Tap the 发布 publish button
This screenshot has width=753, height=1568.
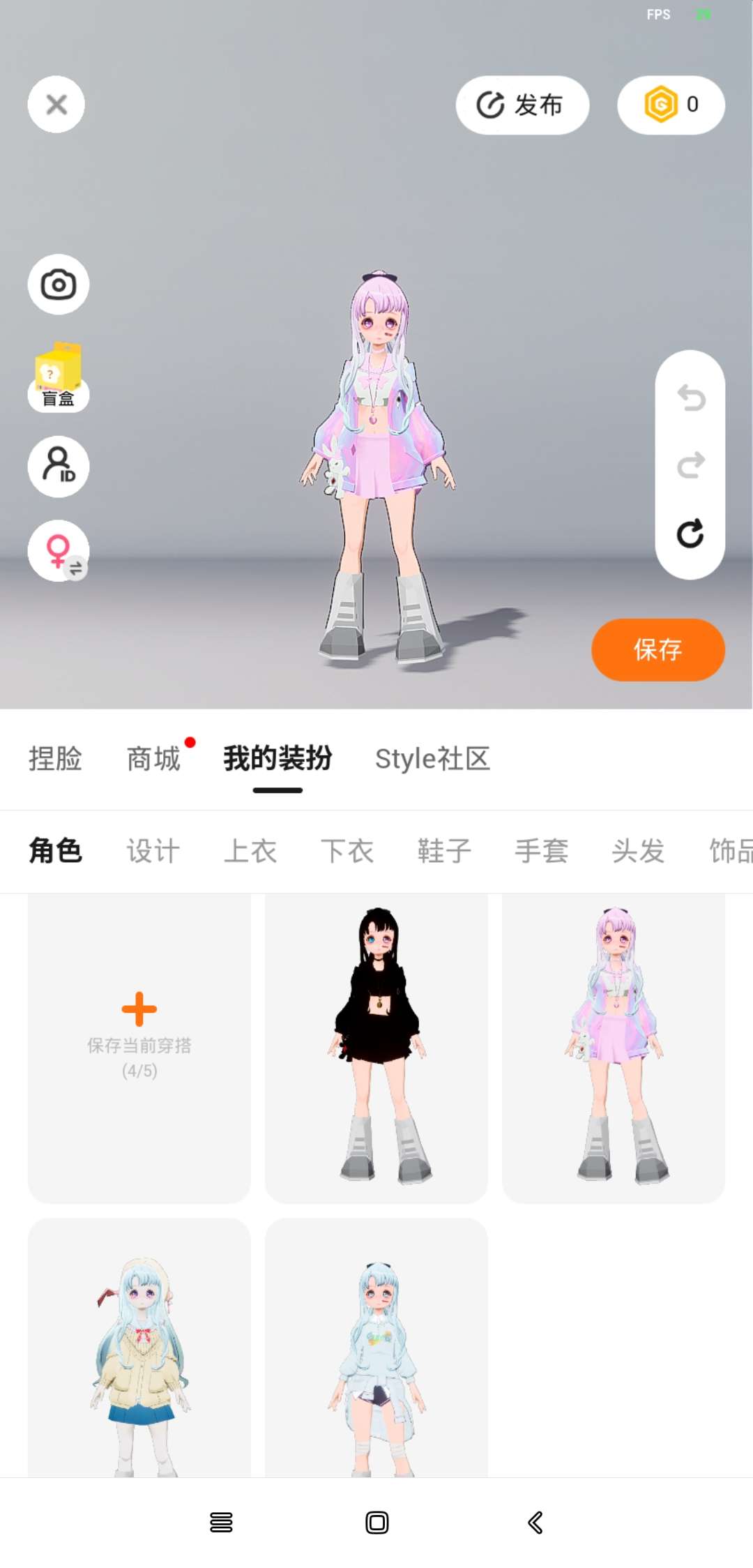(522, 105)
